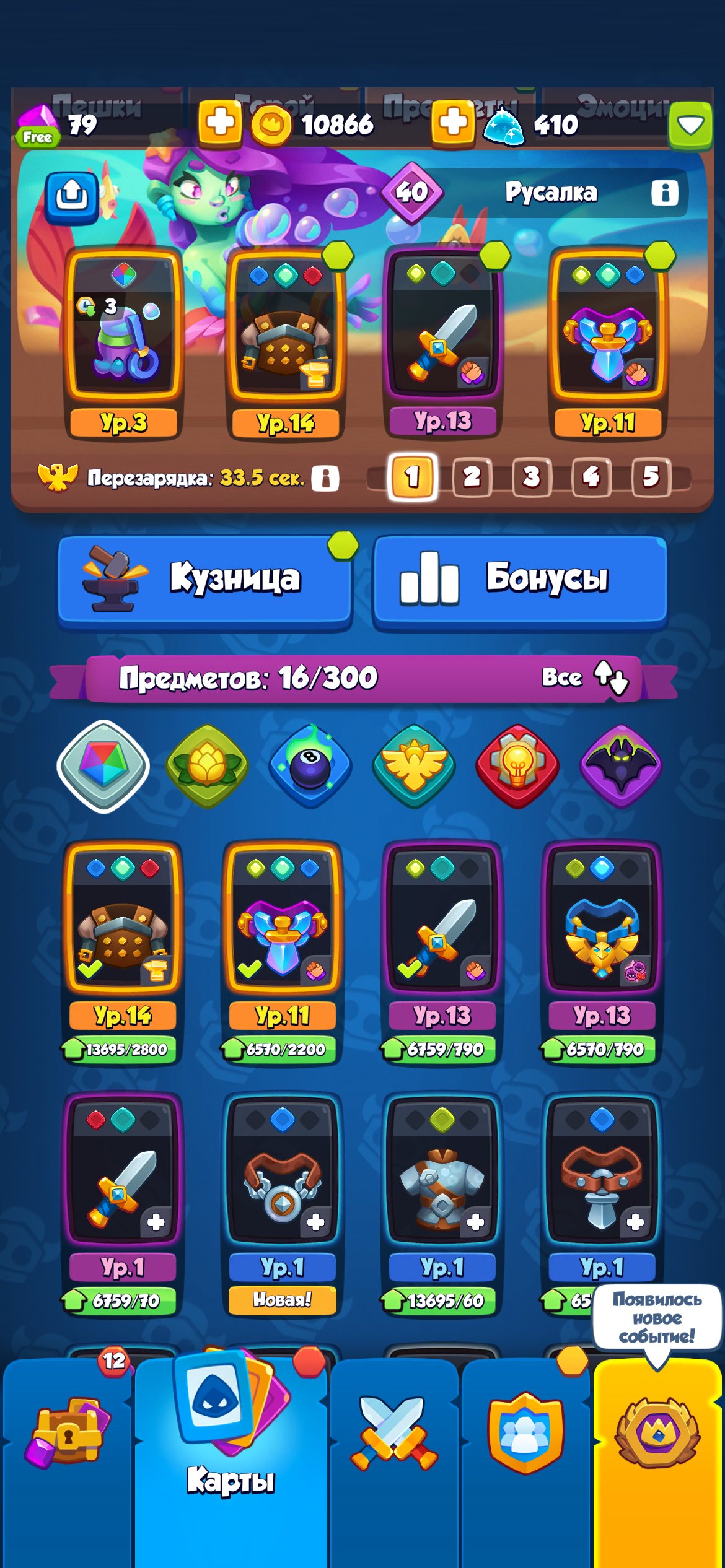725x1568 pixels.
Task: Filter items by the black 8-ball category
Action: point(310,766)
